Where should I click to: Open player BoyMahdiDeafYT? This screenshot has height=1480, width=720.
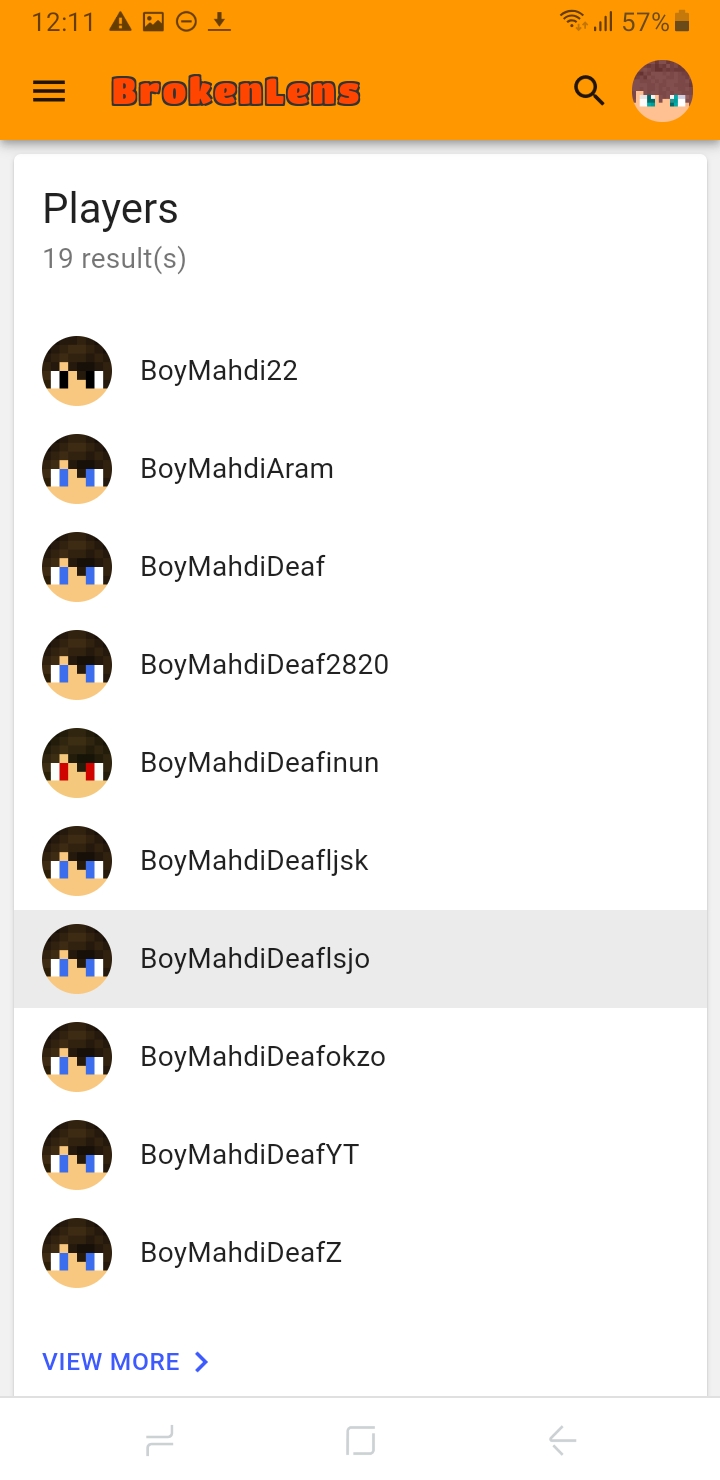[360, 1155]
